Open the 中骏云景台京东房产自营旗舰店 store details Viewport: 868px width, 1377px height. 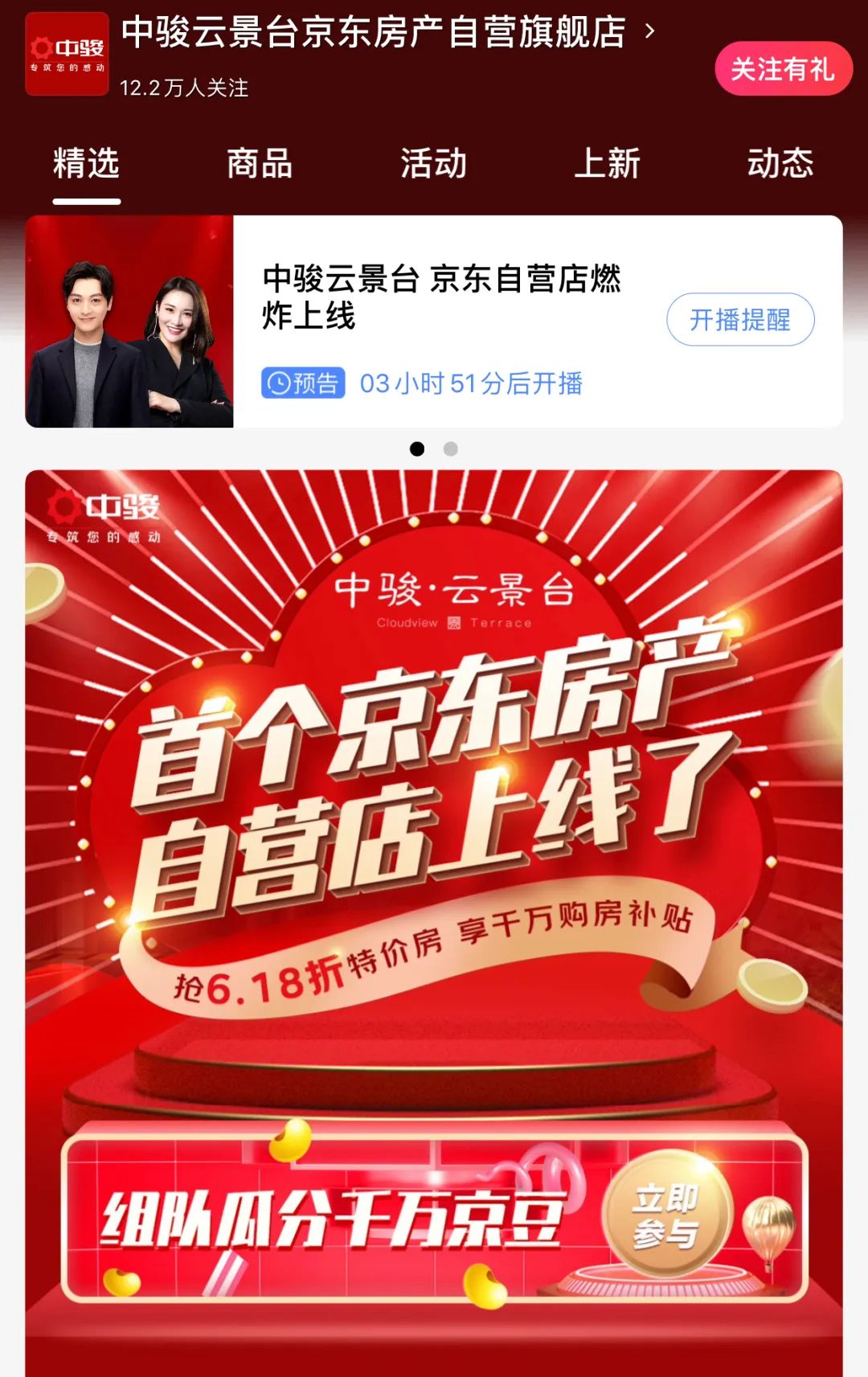tap(386, 34)
